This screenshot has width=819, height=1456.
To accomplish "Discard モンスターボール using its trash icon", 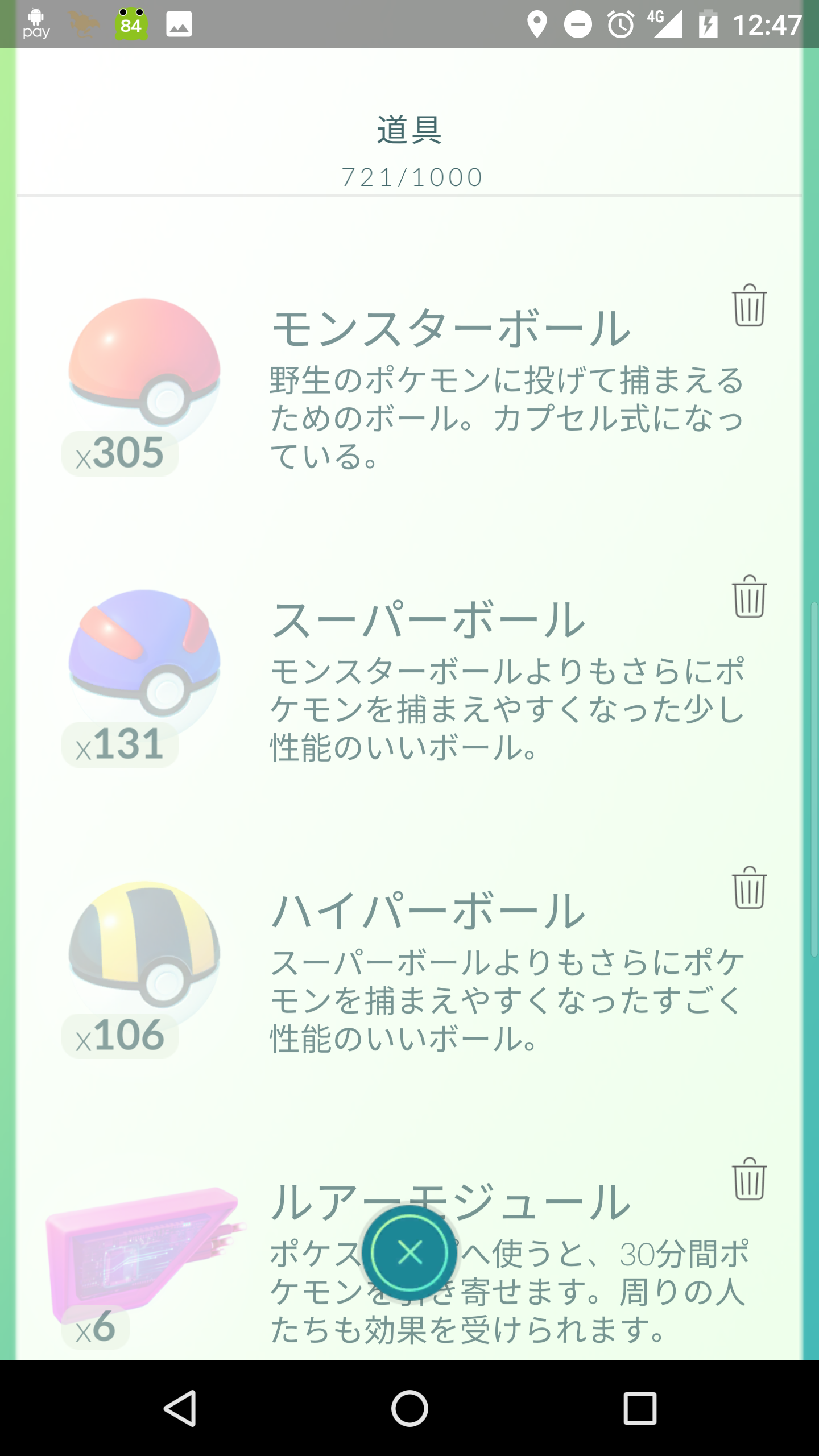I will tap(749, 305).
